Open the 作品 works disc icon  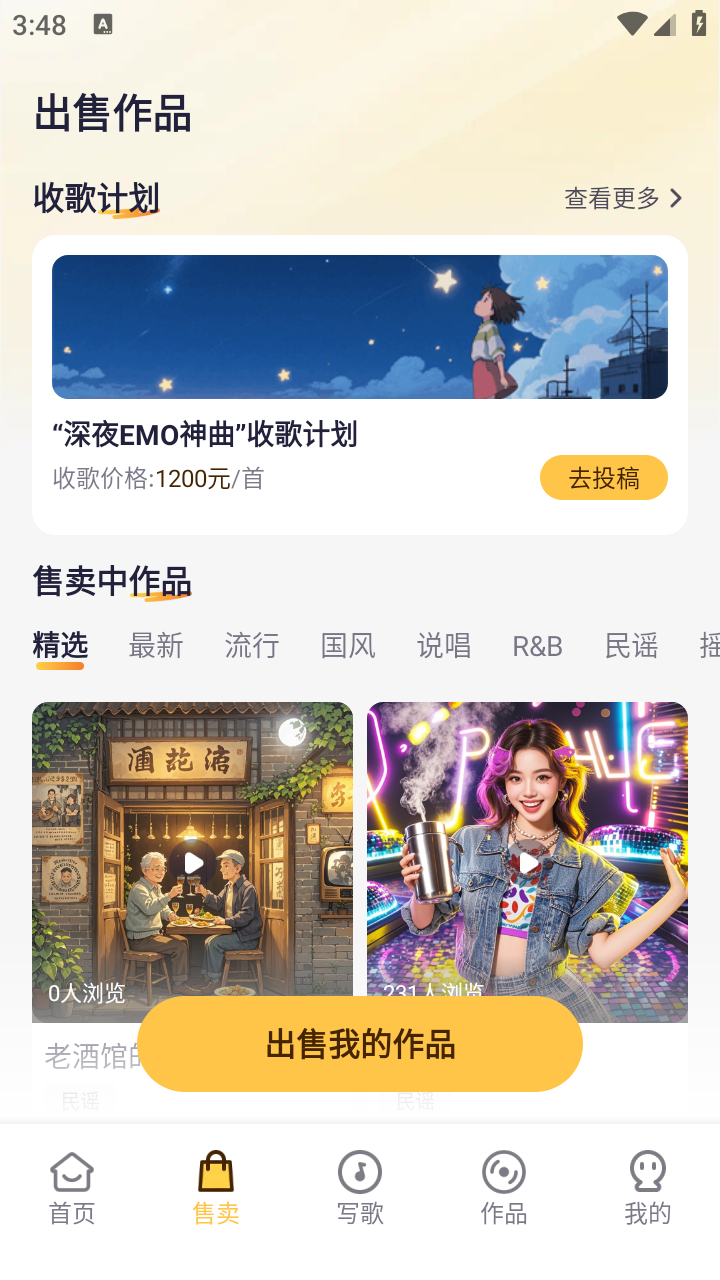pyautogui.click(x=503, y=1185)
